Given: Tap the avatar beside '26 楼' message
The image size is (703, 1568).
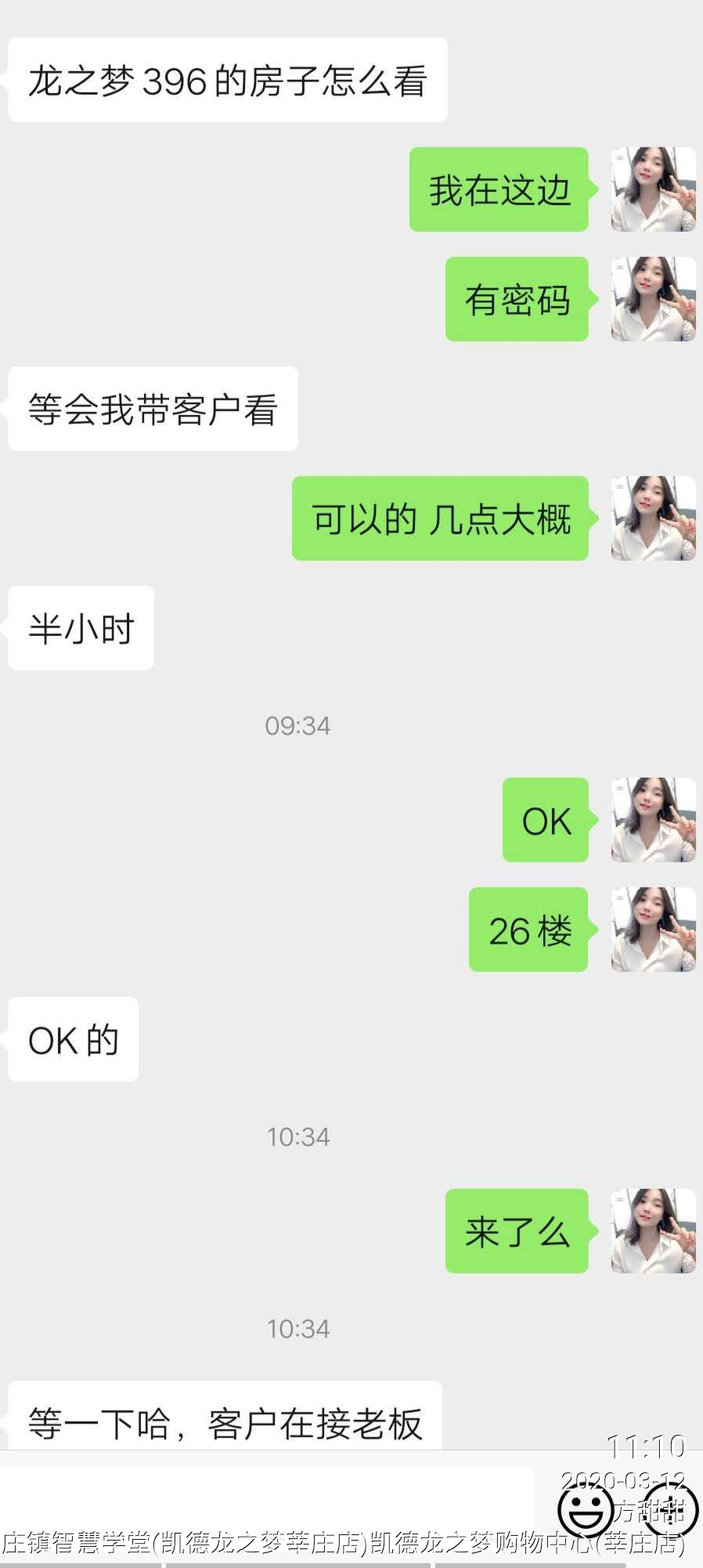Looking at the screenshot, I should [653, 930].
